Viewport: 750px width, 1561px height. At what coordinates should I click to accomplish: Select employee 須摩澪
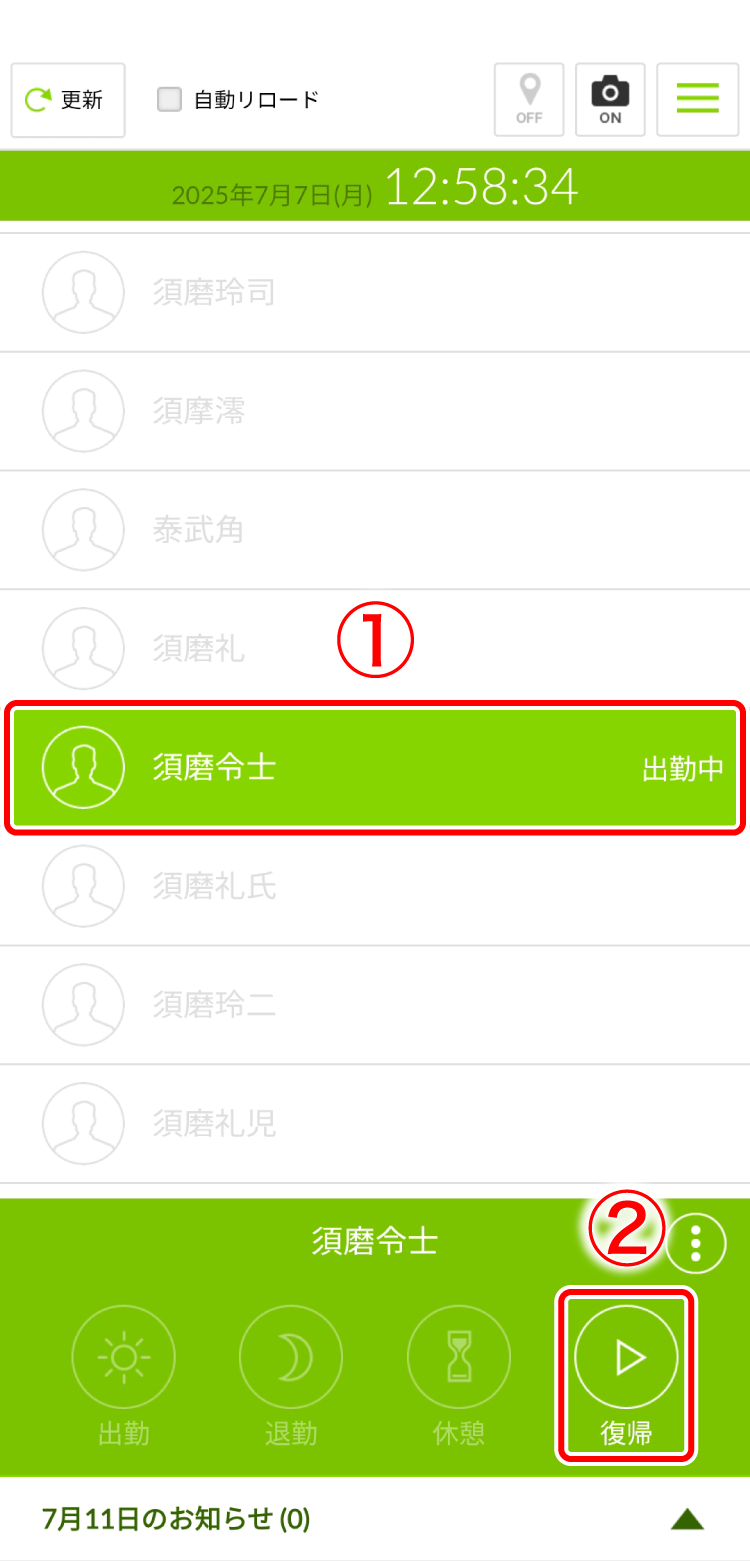point(375,411)
